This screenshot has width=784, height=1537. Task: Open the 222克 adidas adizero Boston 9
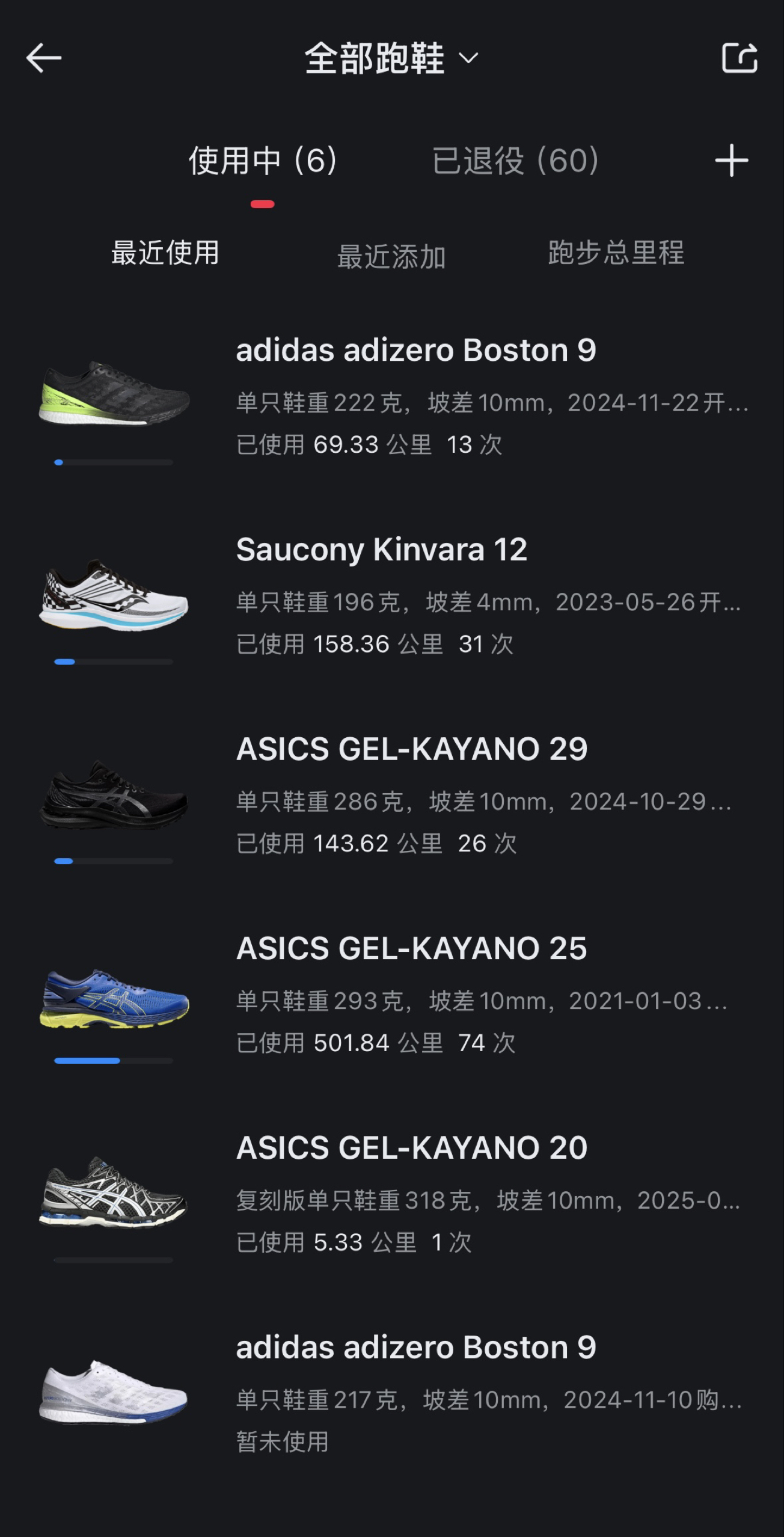pos(415,397)
